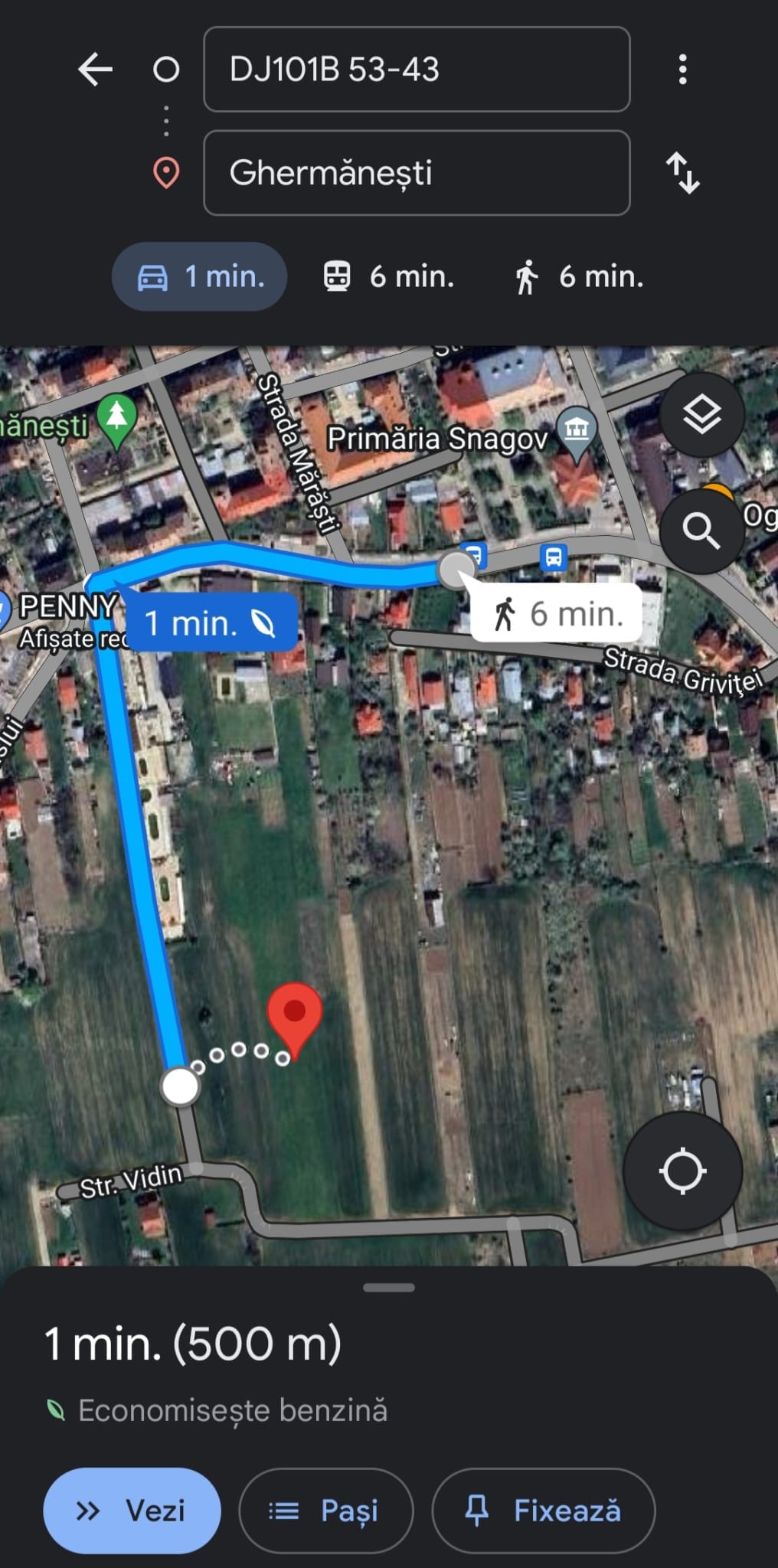This screenshot has width=778, height=1568.
Task: Pin this route with Fixează
Action: [544, 1511]
